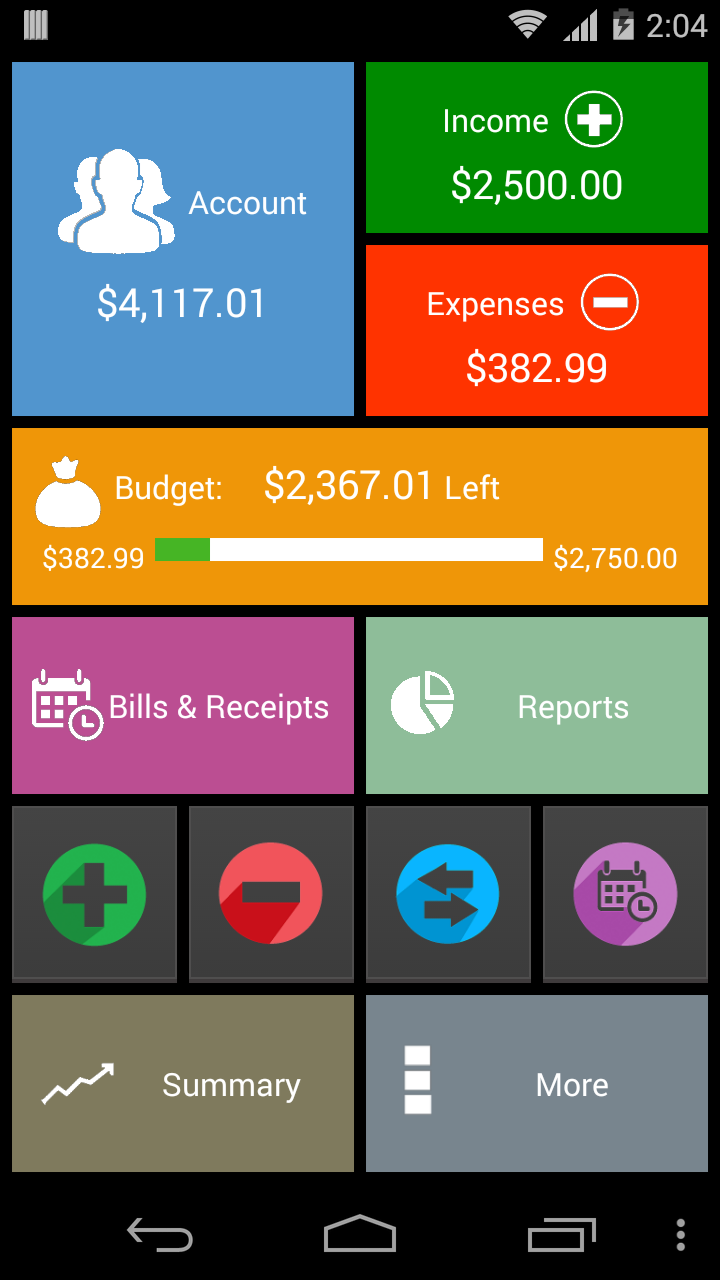720x1280 pixels.
Task: Click the plus circle on the Income tile
Action: click(594, 119)
